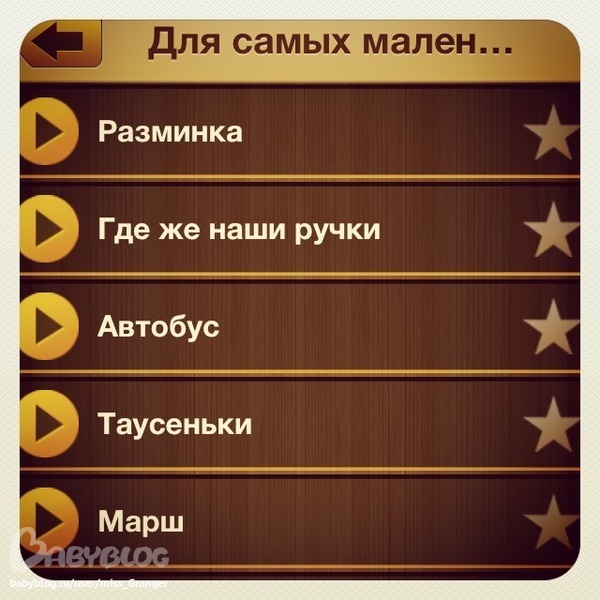Play the Таусеньки track
Viewport: 600px width, 600px height.
(47, 423)
